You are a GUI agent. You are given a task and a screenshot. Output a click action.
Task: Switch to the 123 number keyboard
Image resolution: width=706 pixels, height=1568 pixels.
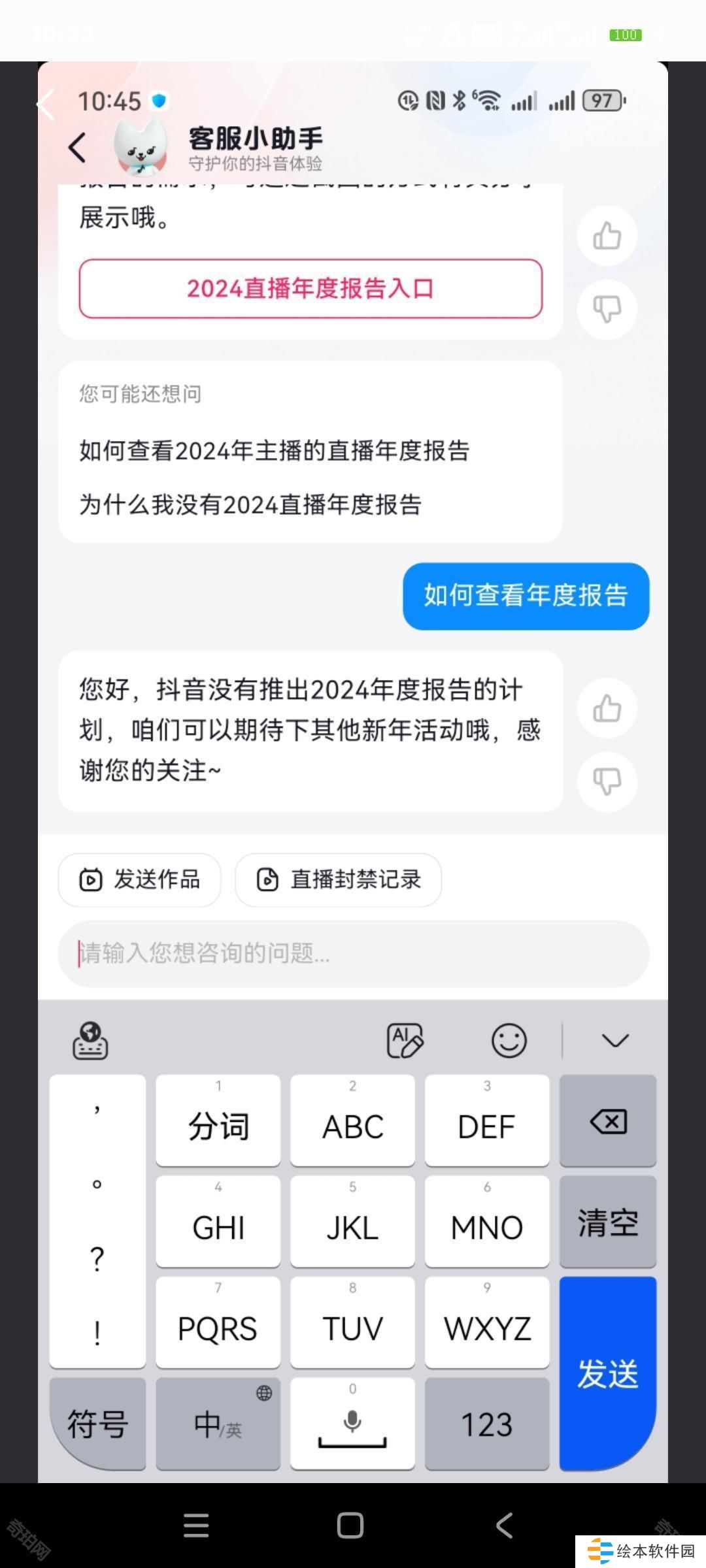[486, 1424]
